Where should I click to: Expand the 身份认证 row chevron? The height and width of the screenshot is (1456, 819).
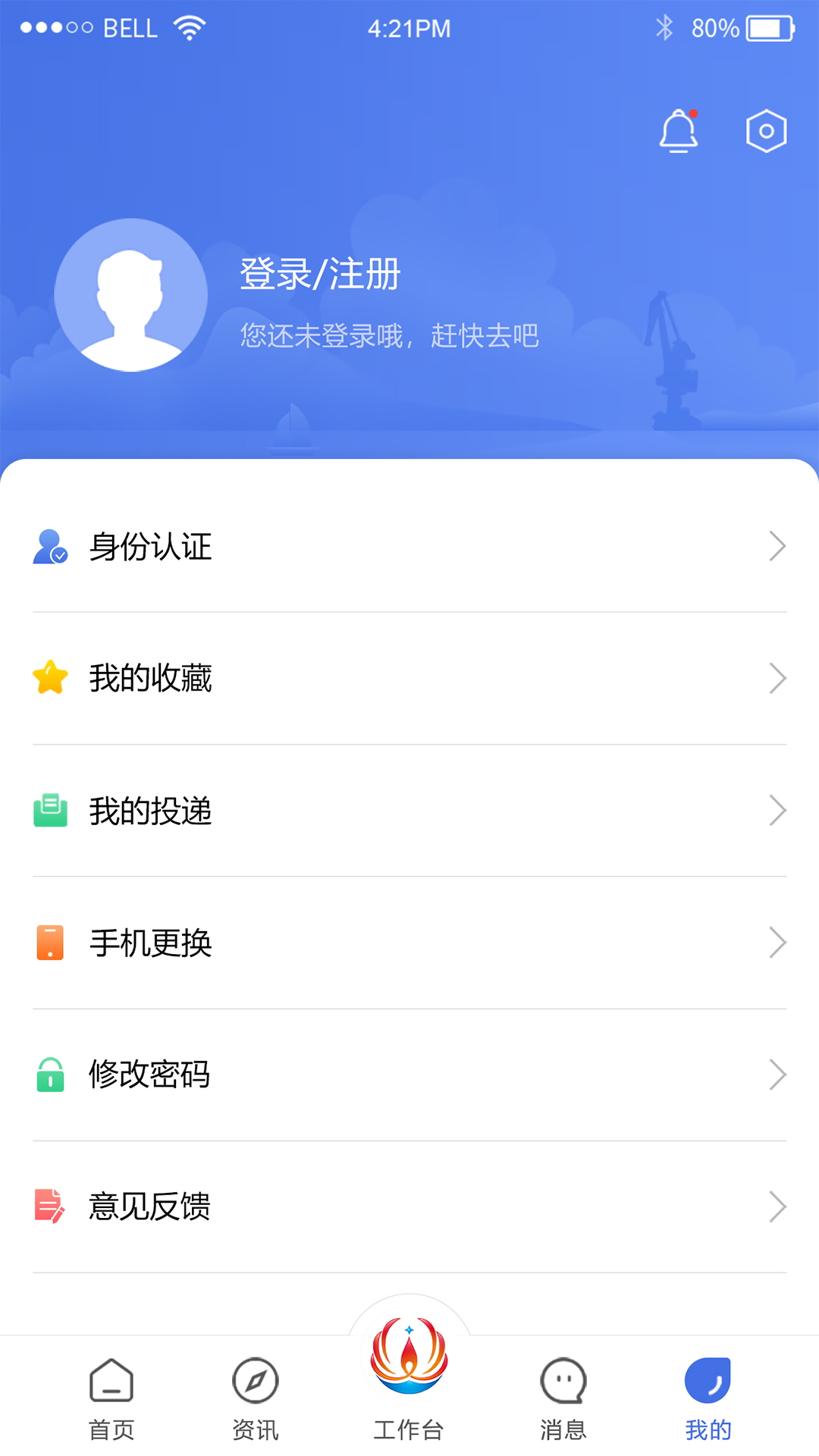778,546
